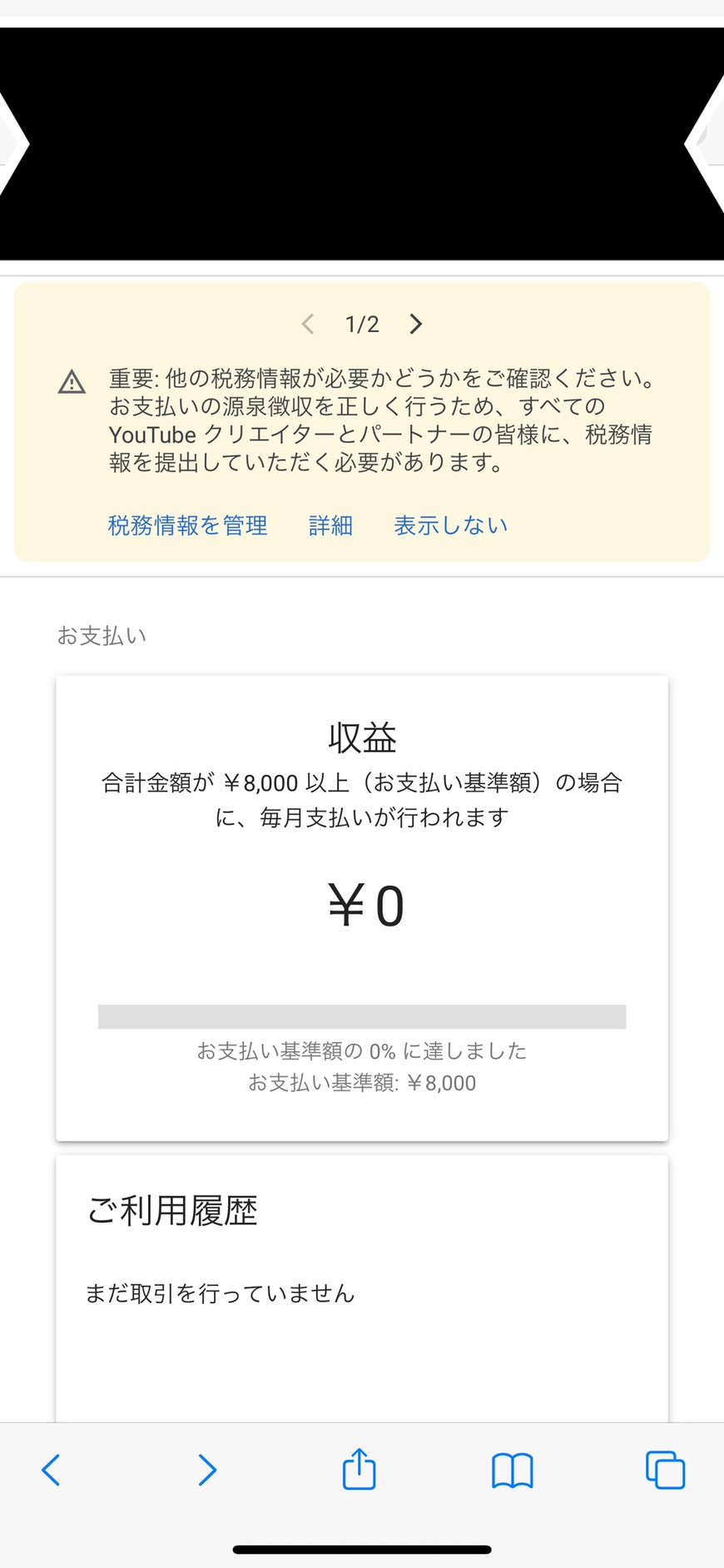This screenshot has height=1568, width=724.
Task: Navigate forward in Safari's bottom toolbar
Action: click(x=207, y=1470)
